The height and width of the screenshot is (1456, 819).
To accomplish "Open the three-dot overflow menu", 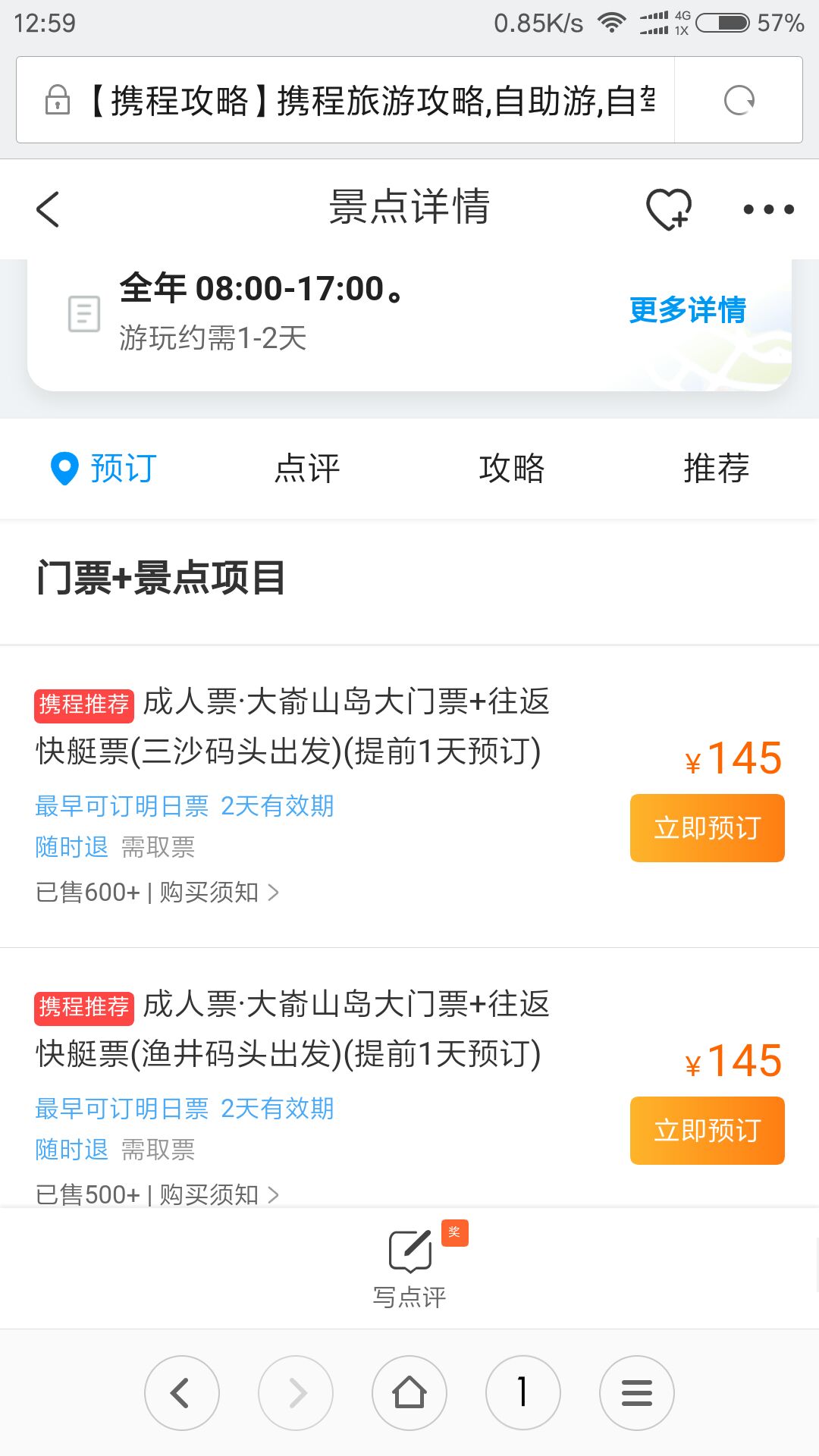I will 768,209.
